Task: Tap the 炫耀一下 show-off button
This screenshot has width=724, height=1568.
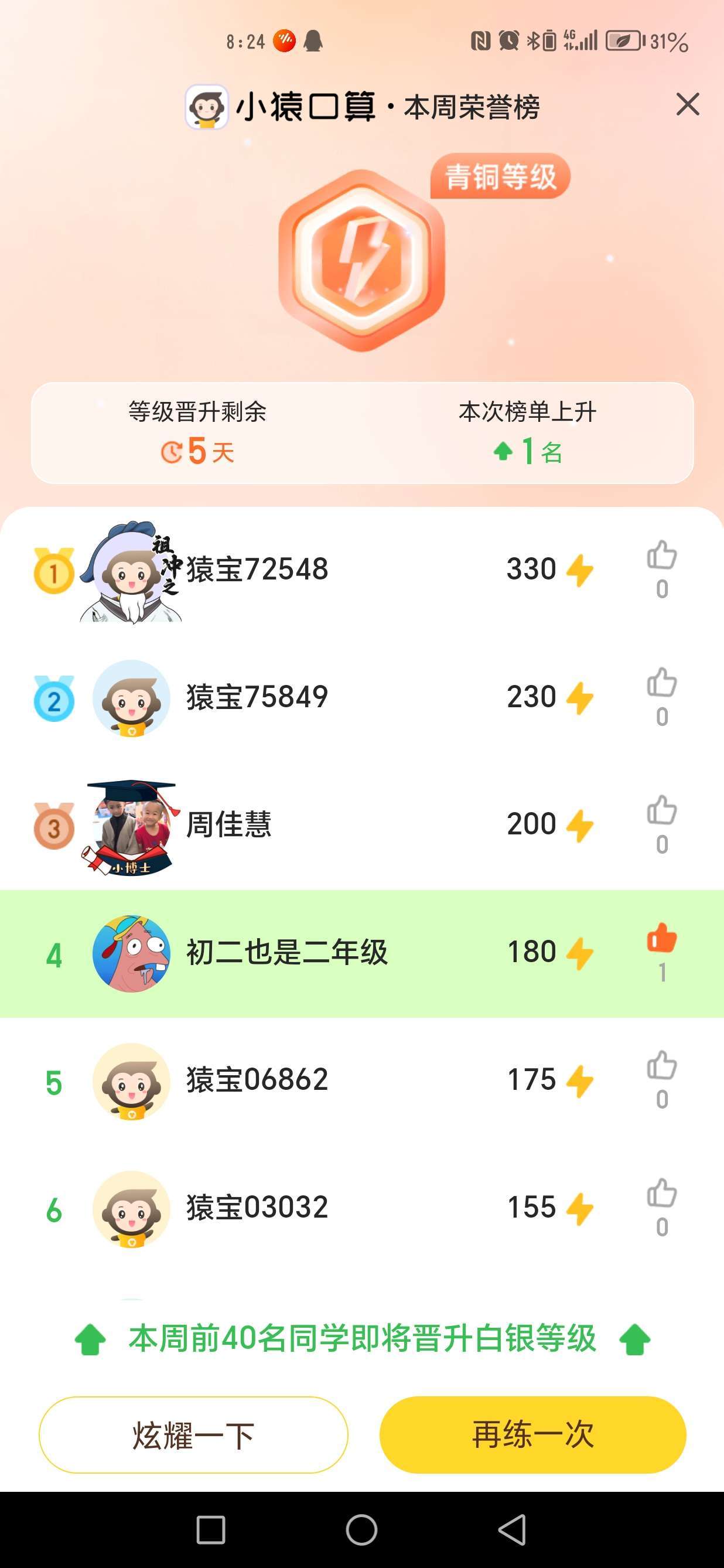Action: click(x=193, y=1434)
